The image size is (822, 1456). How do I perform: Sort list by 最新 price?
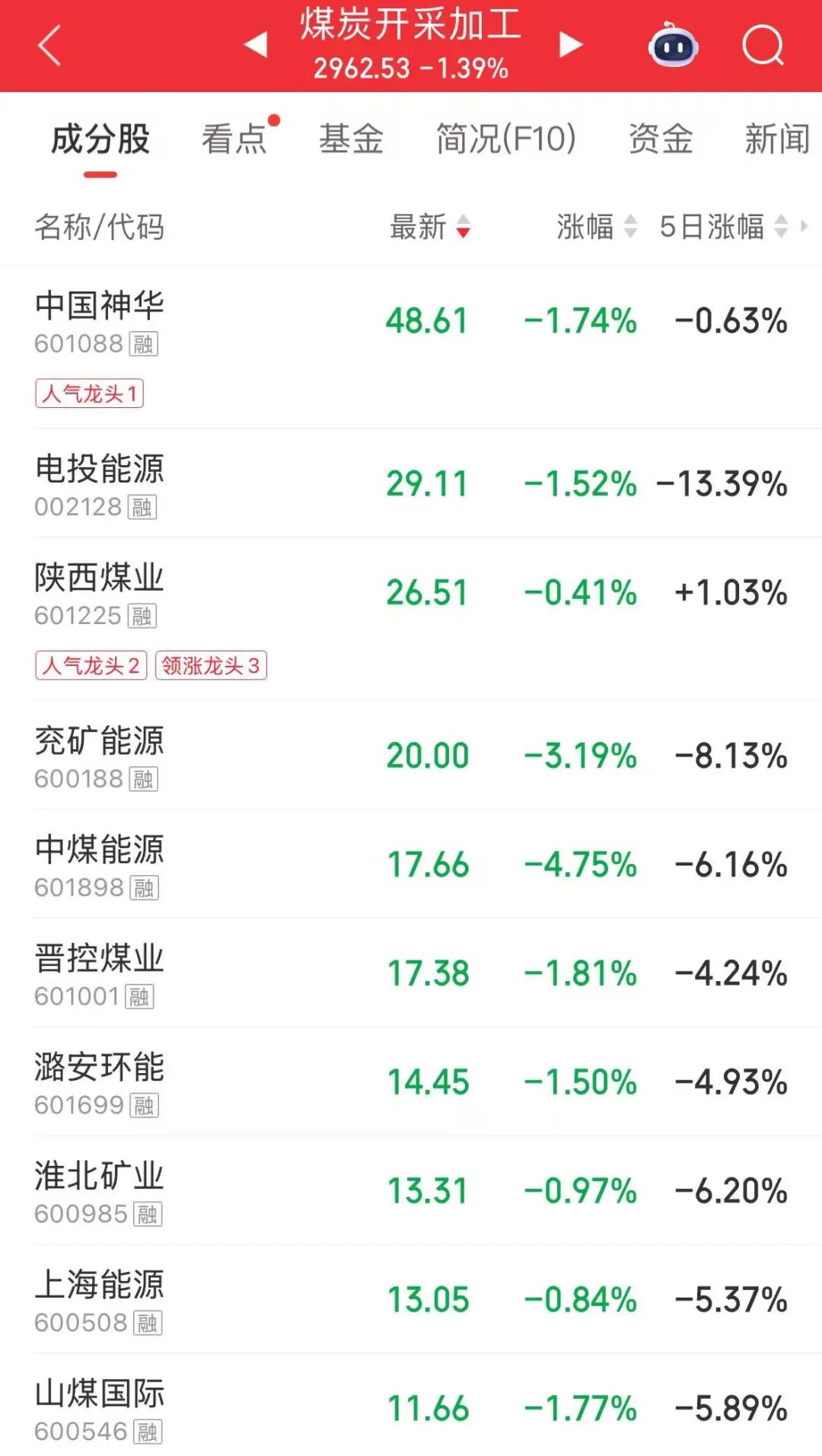430,227
